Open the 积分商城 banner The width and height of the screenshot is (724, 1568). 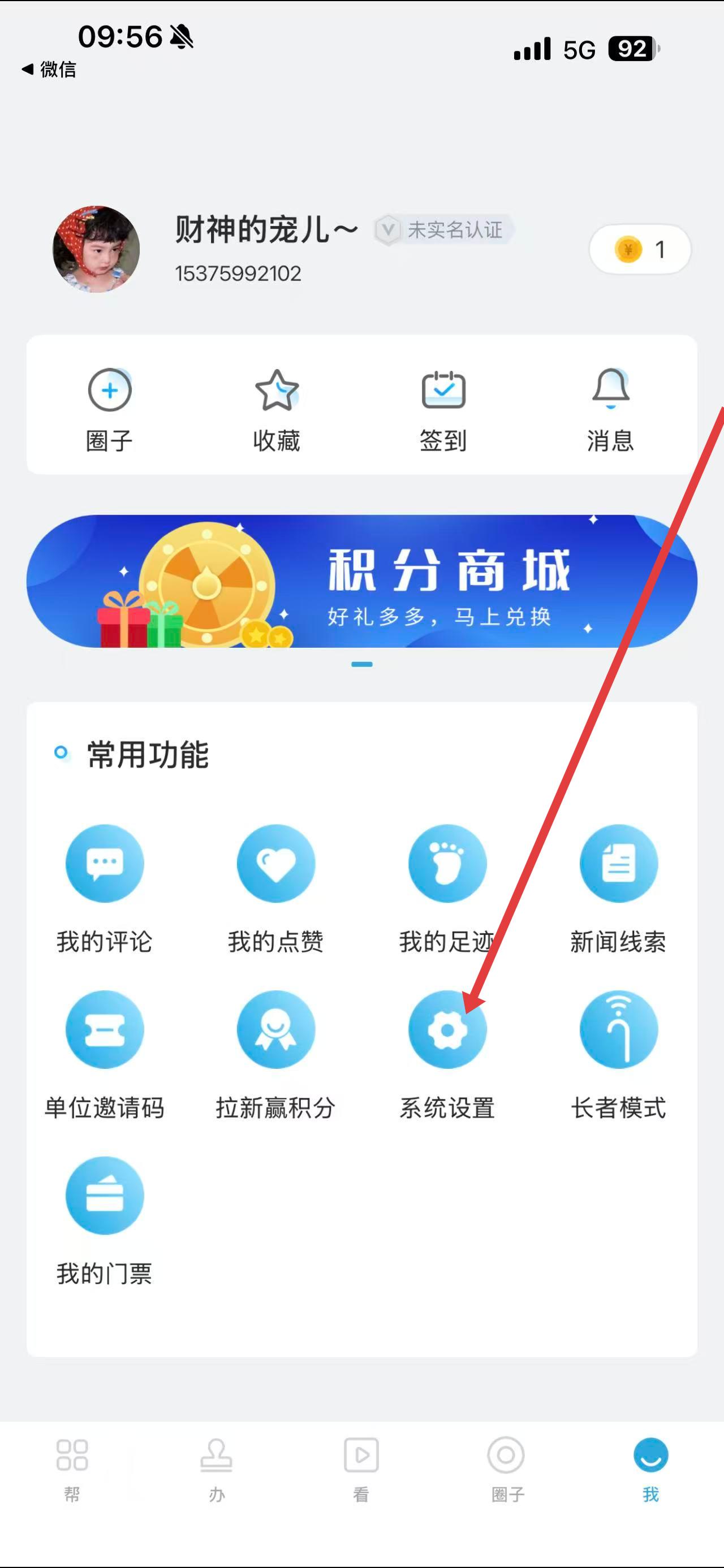pyautogui.click(x=361, y=581)
